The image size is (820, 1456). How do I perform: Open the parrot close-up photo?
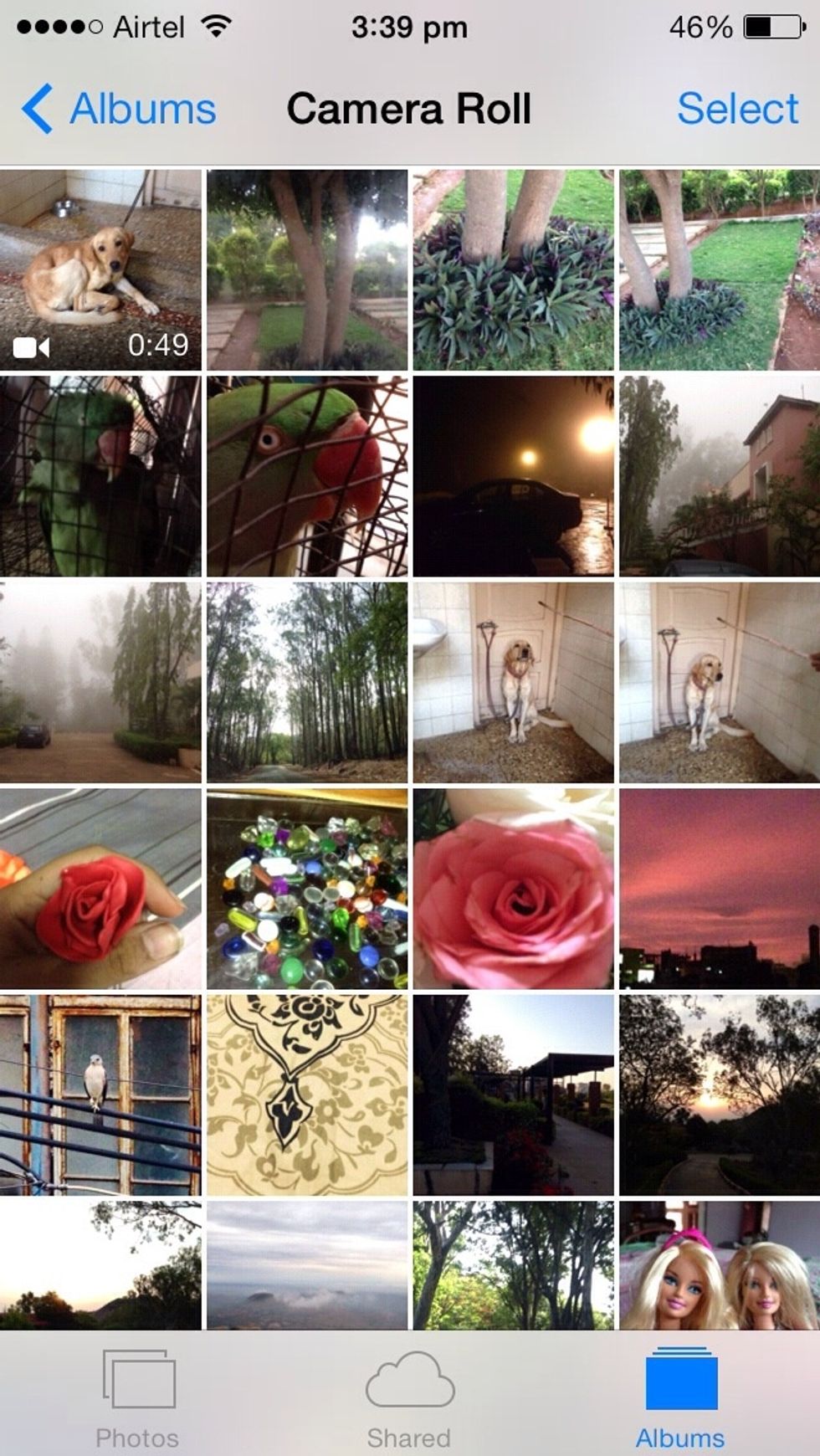coord(307,476)
